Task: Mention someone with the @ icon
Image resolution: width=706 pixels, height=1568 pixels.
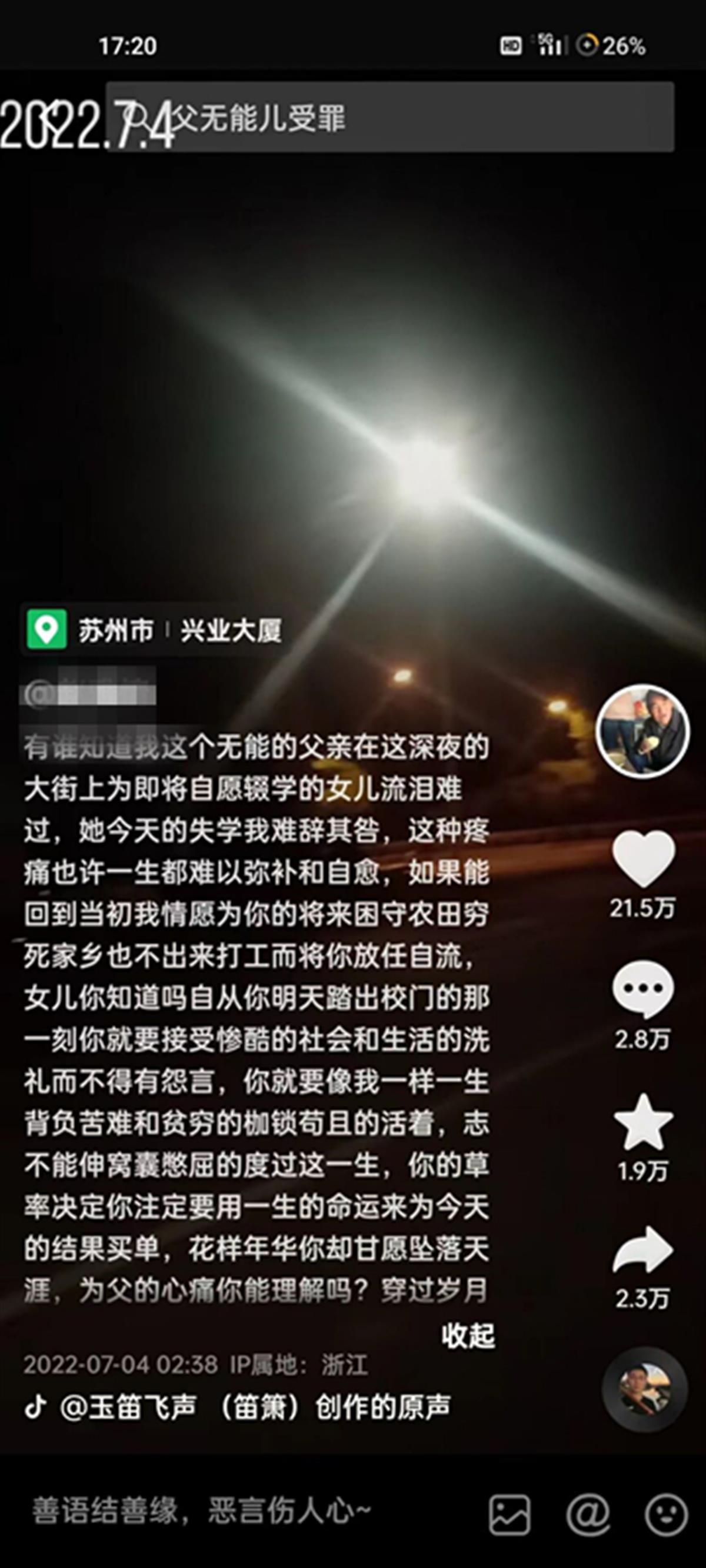Action: click(x=588, y=1514)
